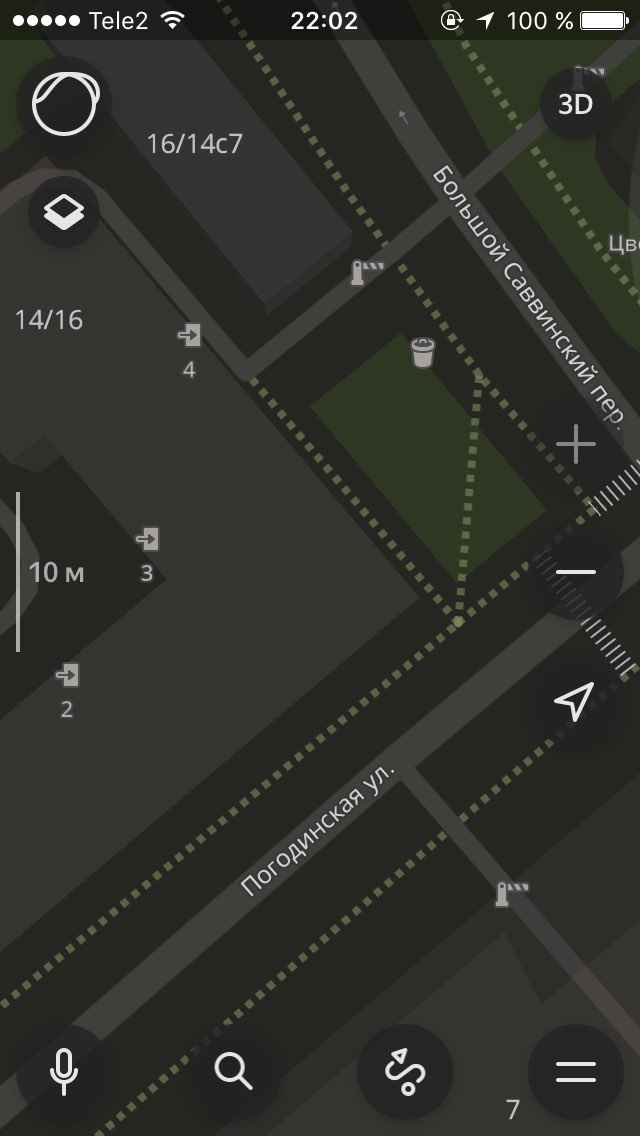
Task: Tap the Alice voice assistant circle button
Action: pyautogui.click(x=64, y=104)
